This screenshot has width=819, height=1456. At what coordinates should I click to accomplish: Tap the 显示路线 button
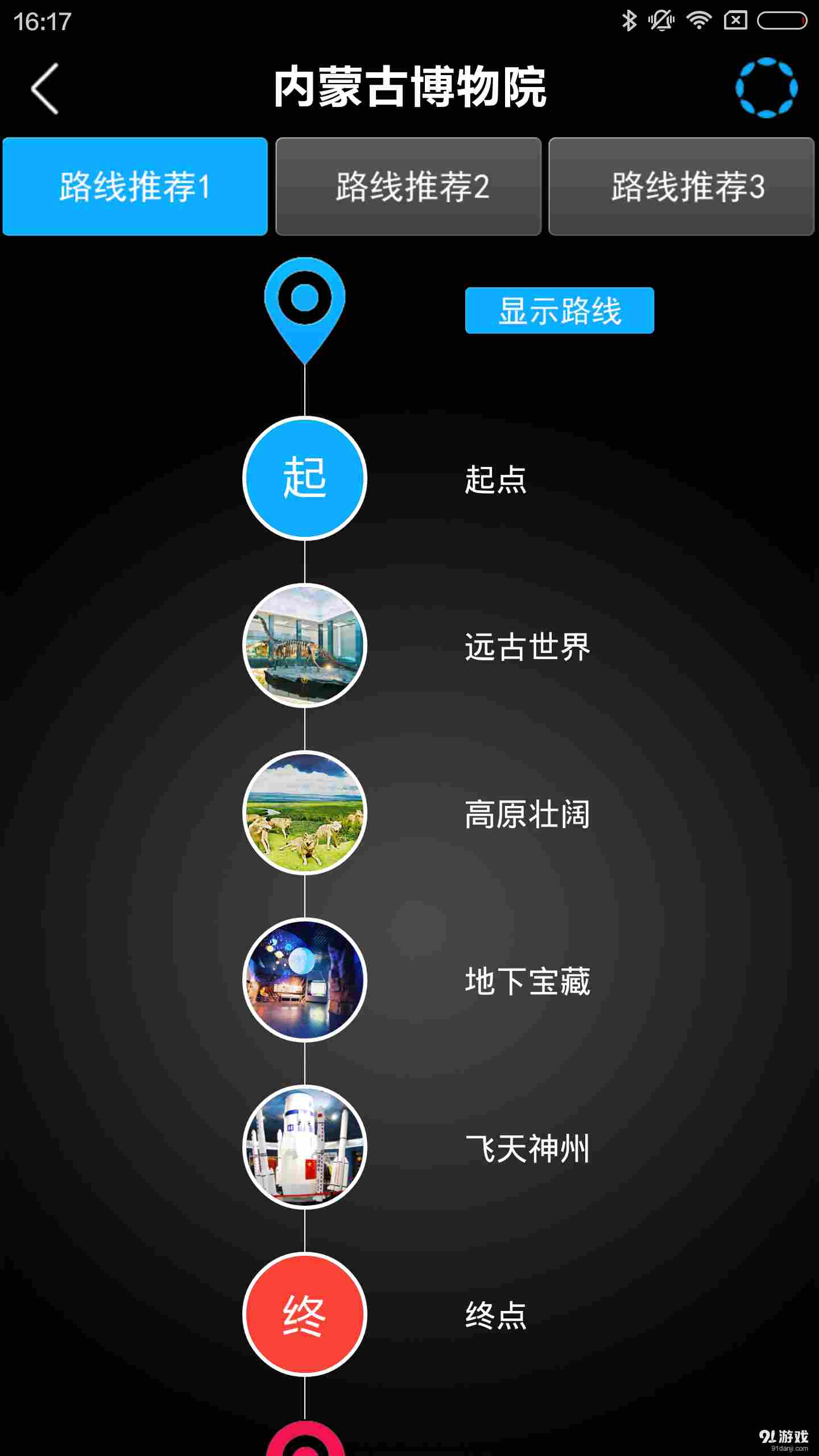tap(559, 311)
